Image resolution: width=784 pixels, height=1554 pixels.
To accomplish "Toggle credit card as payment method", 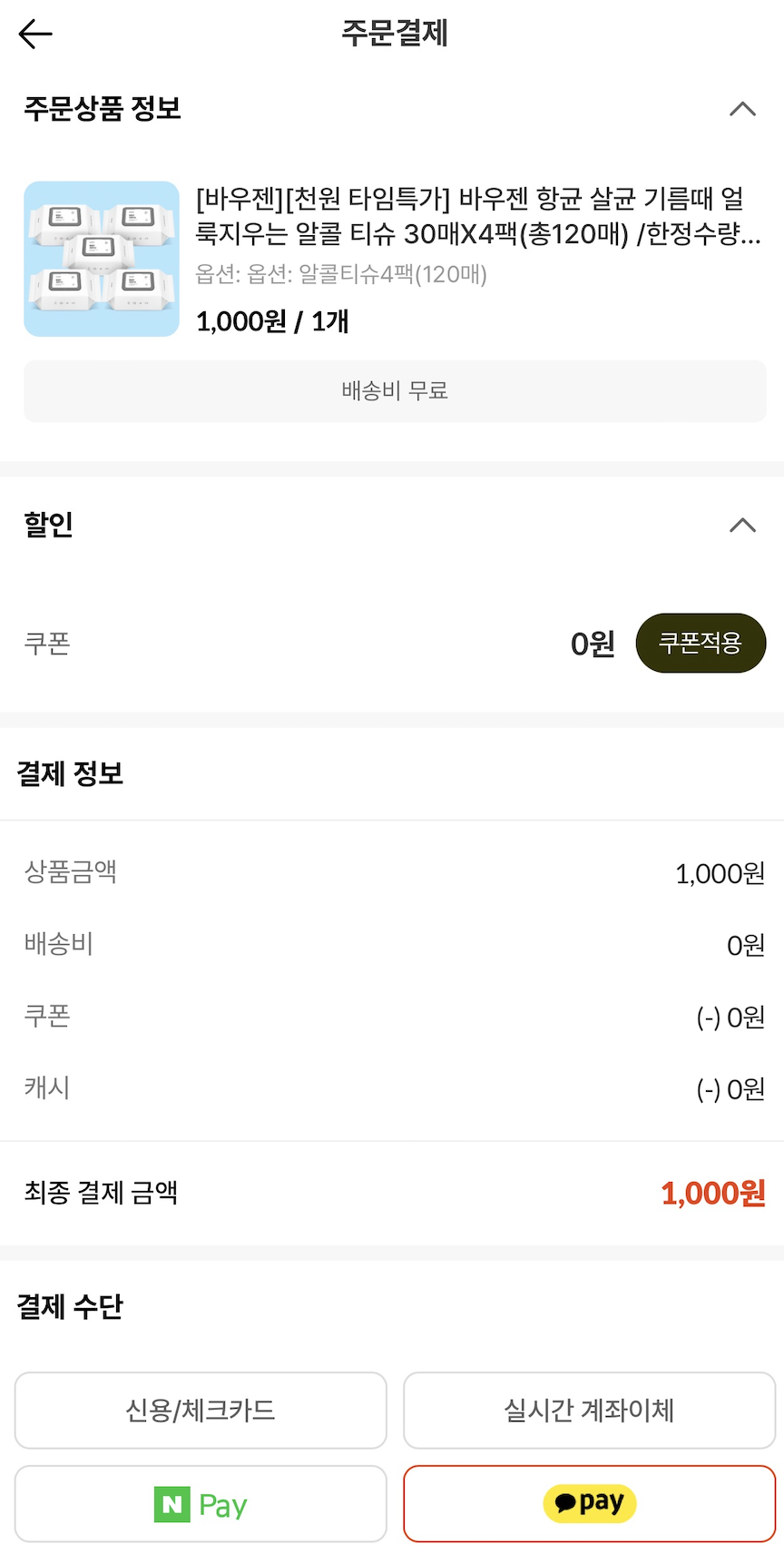I will pyautogui.click(x=200, y=1411).
